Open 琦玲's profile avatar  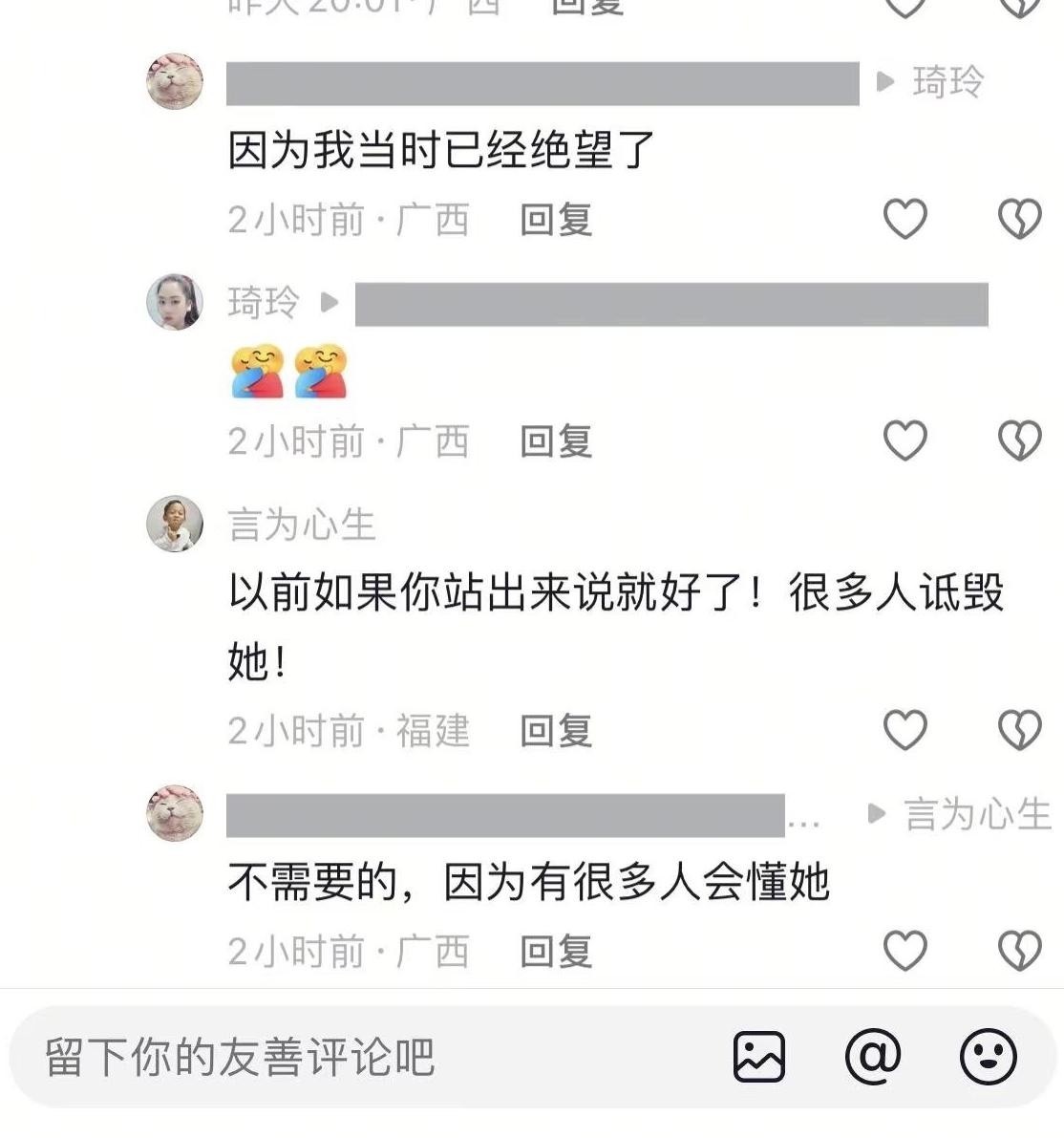[175, 302]
